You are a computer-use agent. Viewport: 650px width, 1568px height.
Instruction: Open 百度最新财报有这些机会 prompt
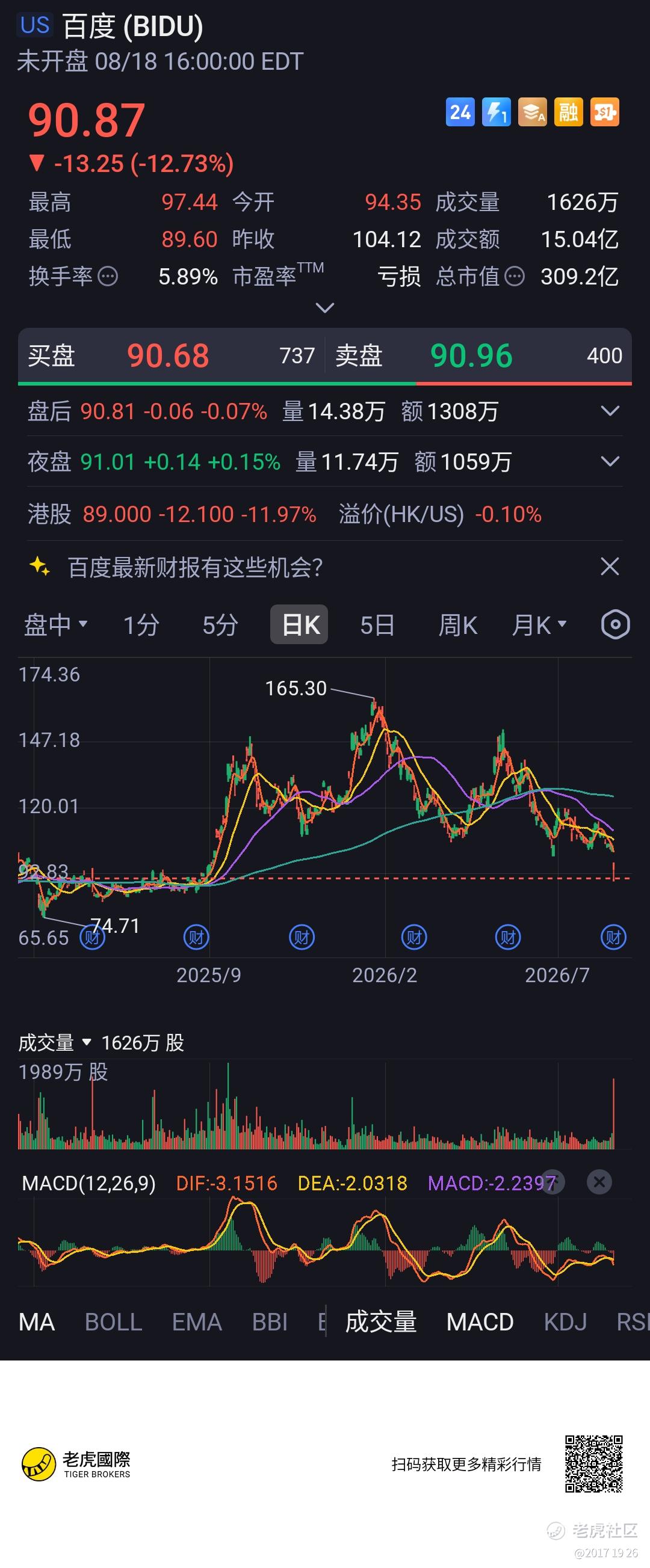pyautogui.click(x=195, y=567)
